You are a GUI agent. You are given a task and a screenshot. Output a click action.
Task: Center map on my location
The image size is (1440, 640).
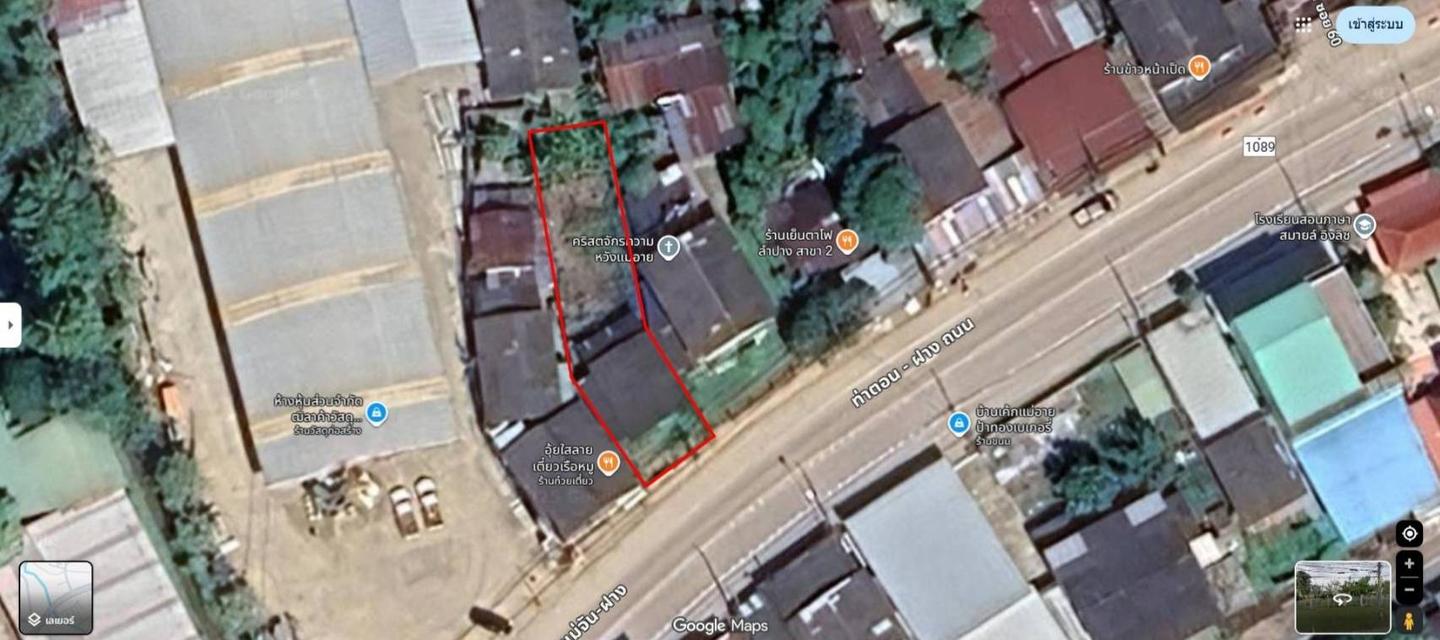tap(1409, 533)
